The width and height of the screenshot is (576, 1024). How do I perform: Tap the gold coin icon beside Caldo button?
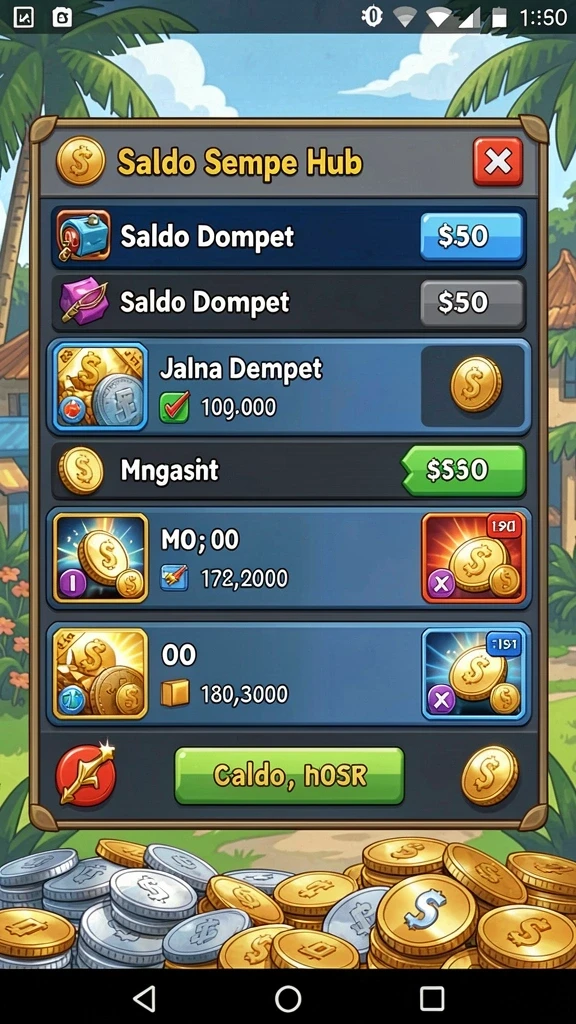point(490,775)
